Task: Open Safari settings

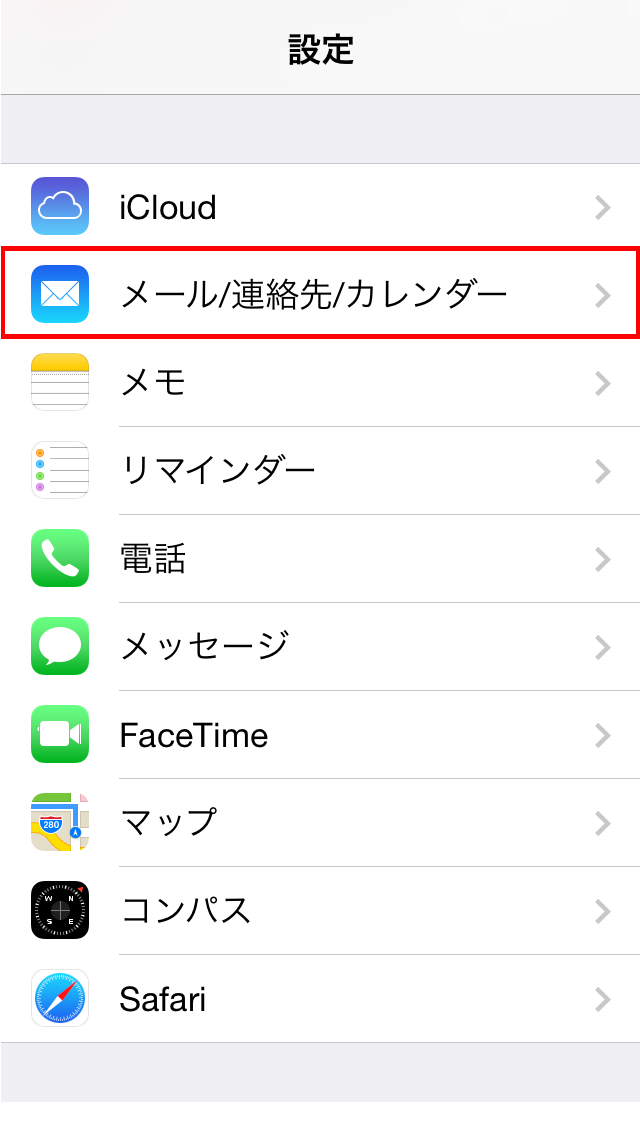Action: pos(320,998)
